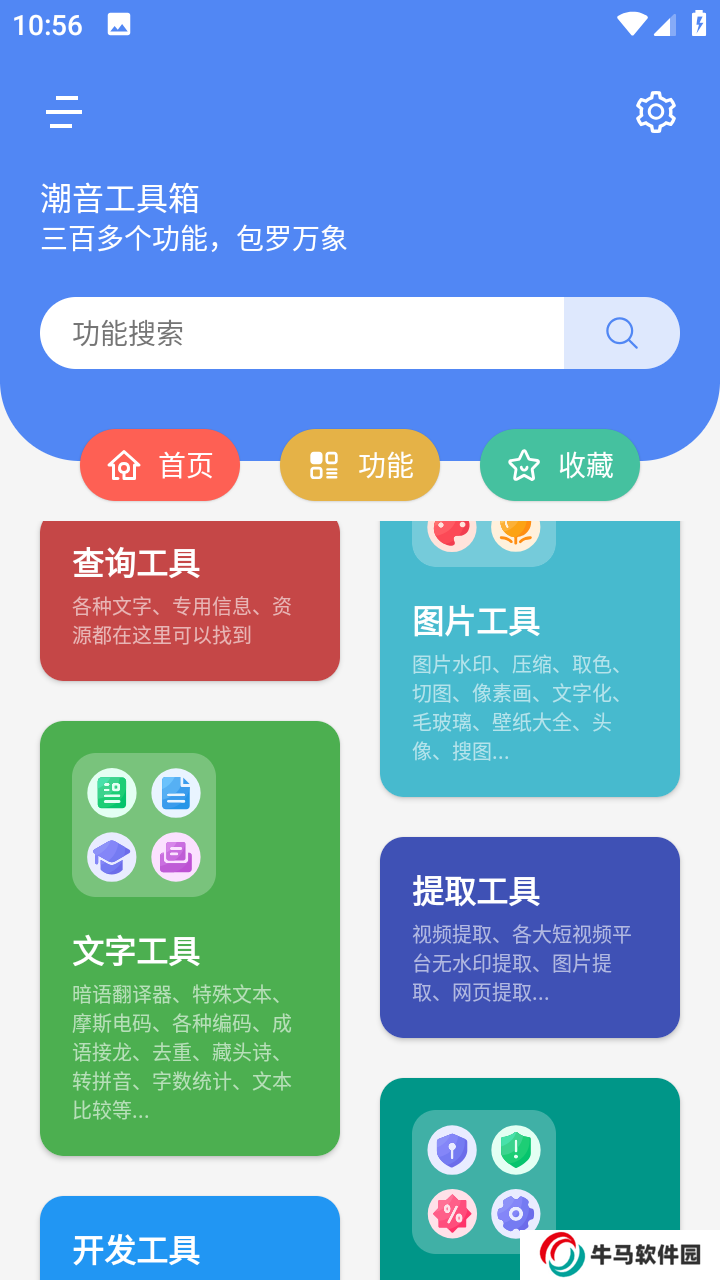720x1280 pixels.
Task: Open the 文字工具 card
Action: click(190, 938)
